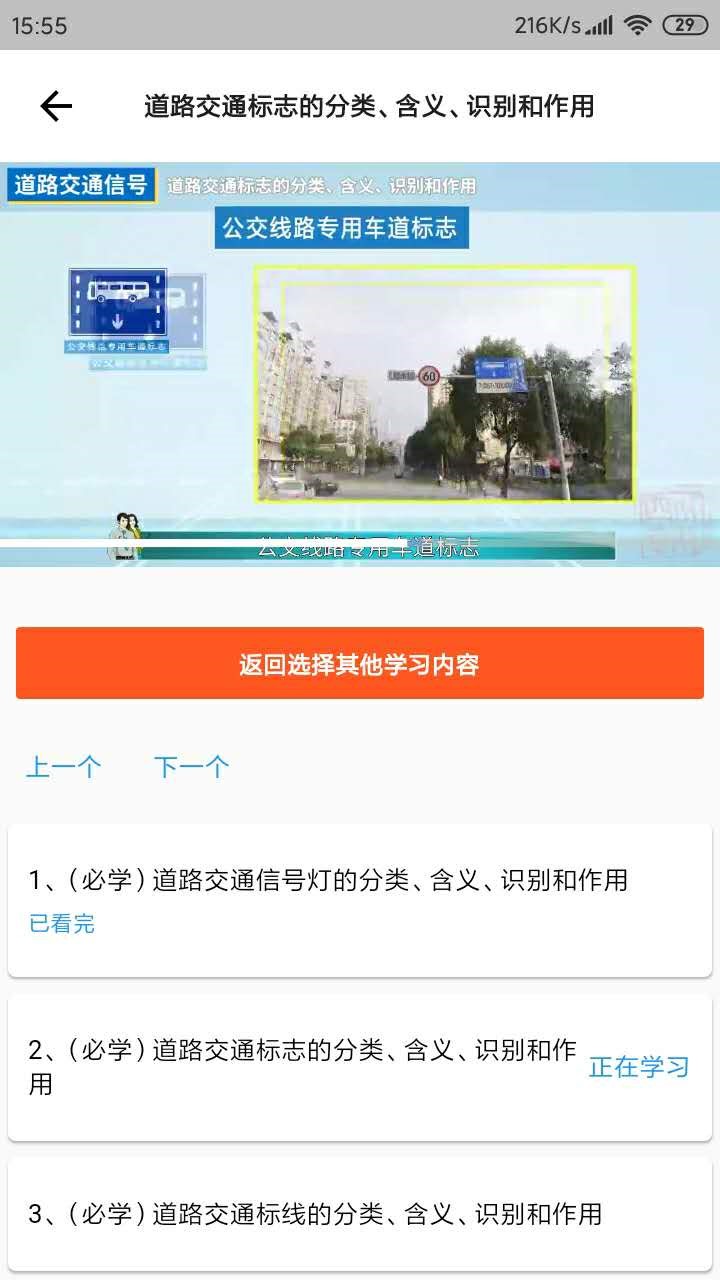Open lesson 1 道路交通信号灯的分类
Image resolution: width=720 pixels, height=1280 pixels.
click(x=360, y=898)
